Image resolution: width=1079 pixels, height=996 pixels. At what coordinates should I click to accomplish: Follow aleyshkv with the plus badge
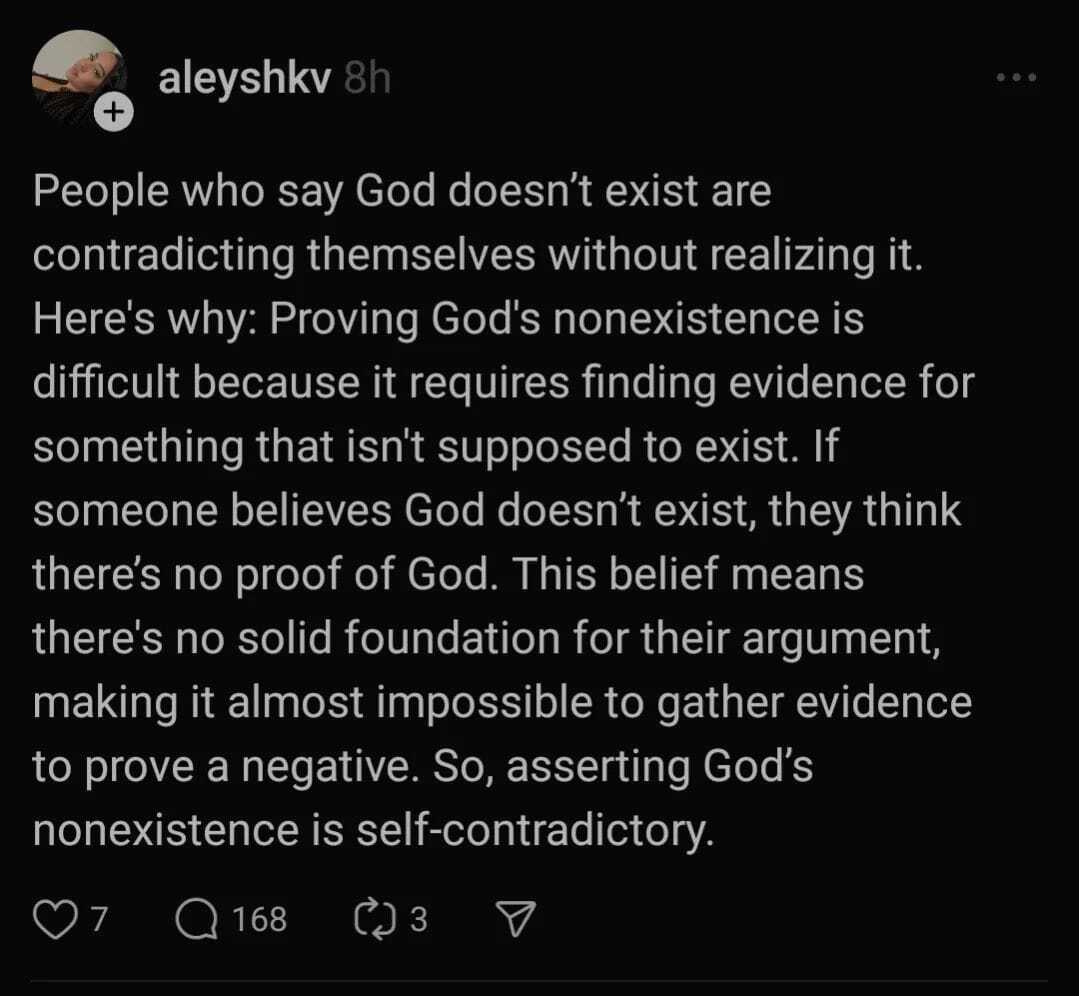pyautogui.click(x=115, y=114)
